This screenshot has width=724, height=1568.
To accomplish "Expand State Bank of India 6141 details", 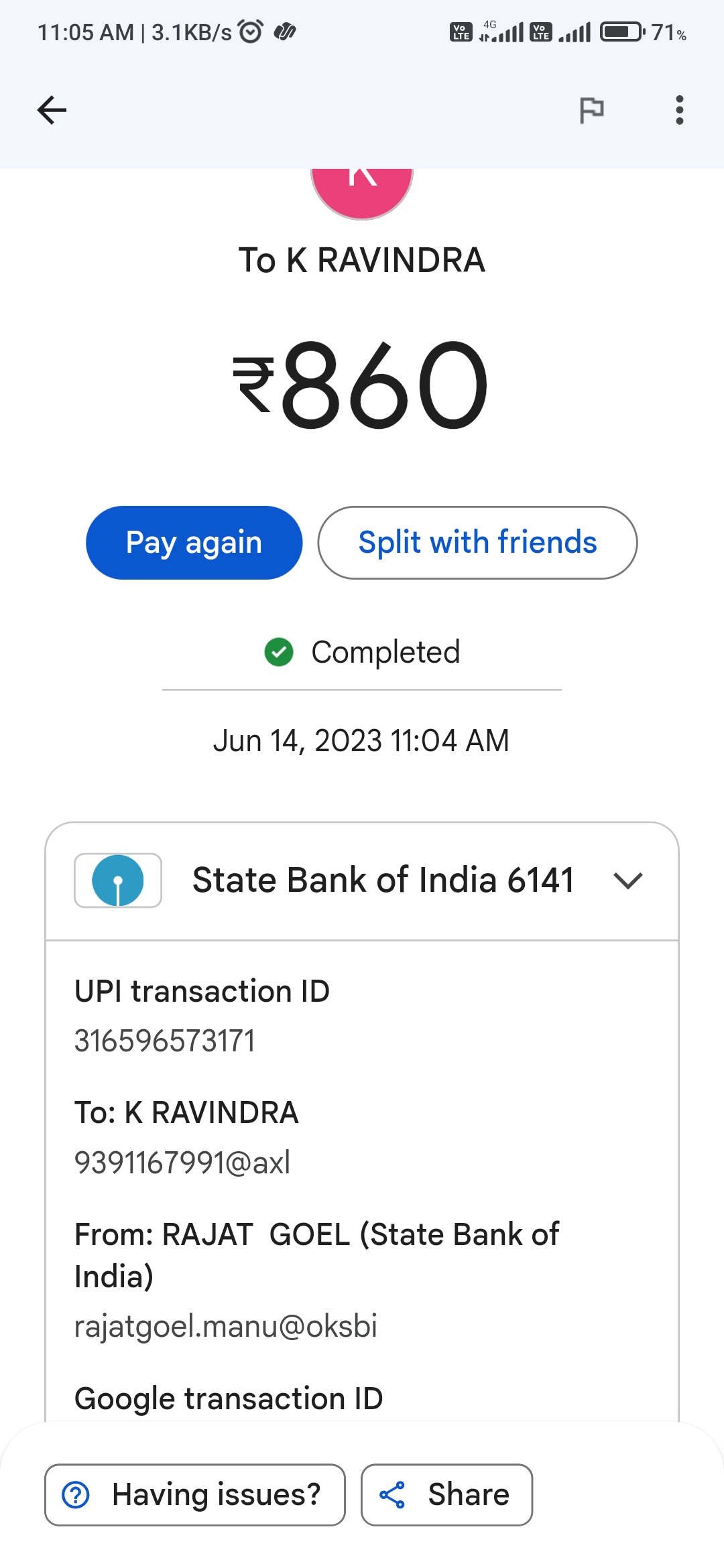I will (x=627, y=880).
